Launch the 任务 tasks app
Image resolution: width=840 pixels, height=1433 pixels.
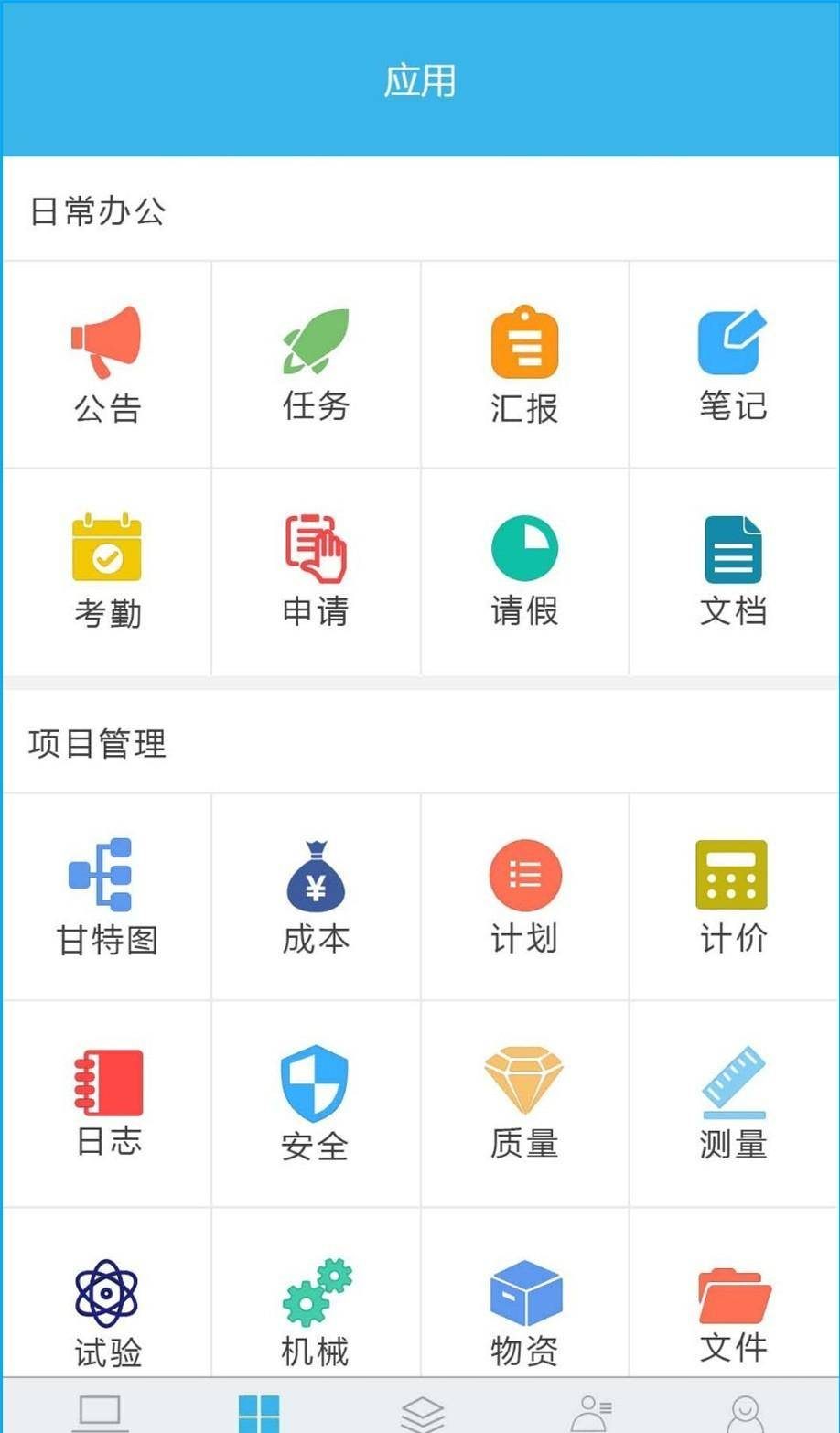coord(316,364)
